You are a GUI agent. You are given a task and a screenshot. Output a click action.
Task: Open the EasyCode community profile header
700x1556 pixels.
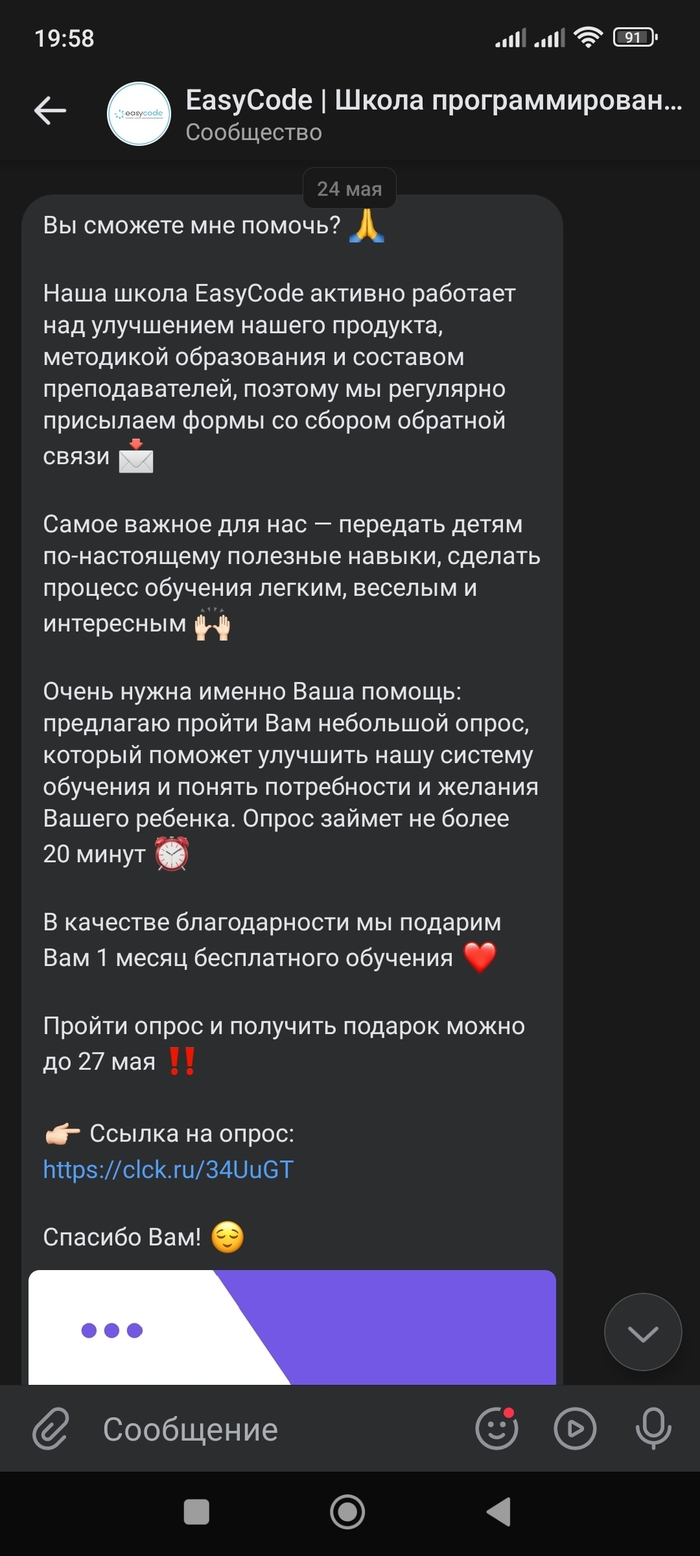point(420,114)
